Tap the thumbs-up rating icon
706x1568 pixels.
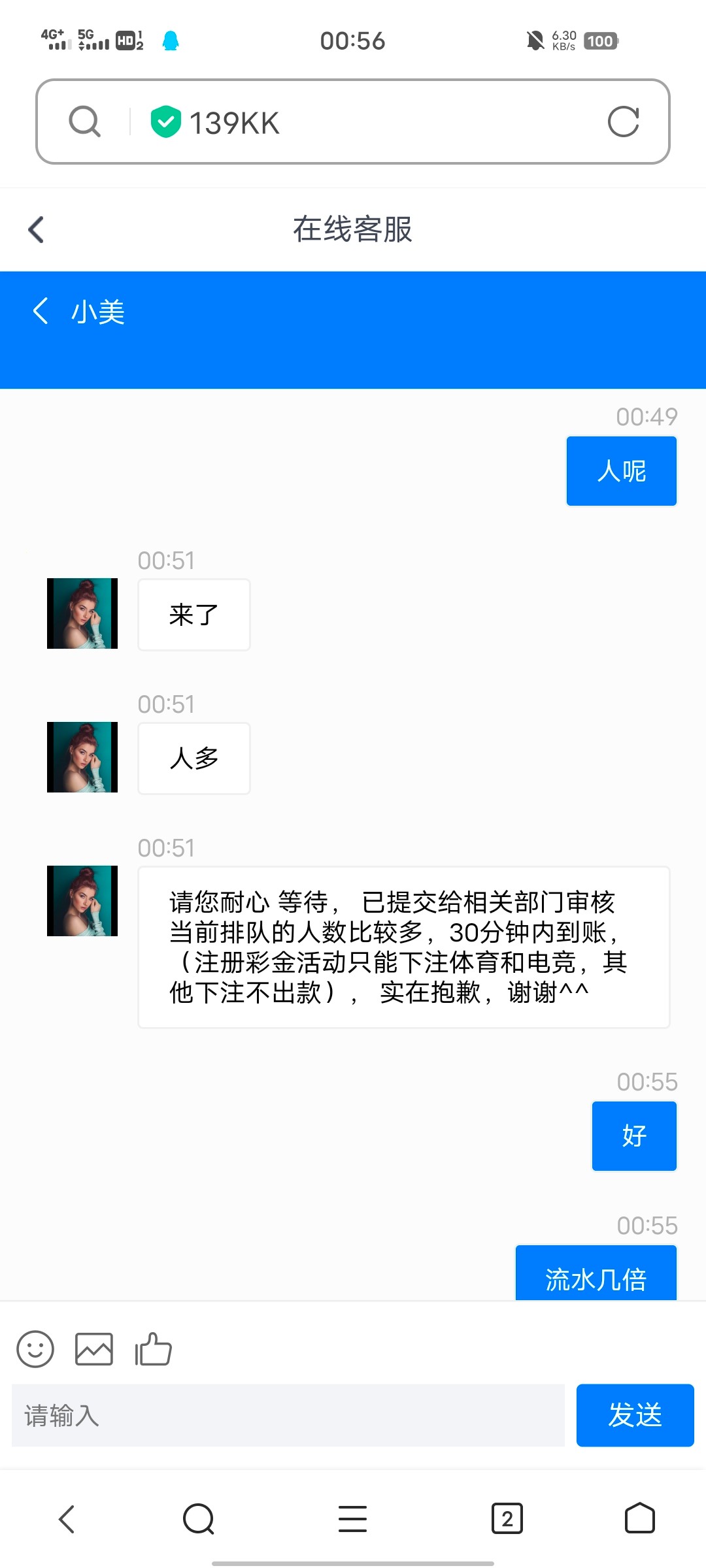pos(153,1349)
